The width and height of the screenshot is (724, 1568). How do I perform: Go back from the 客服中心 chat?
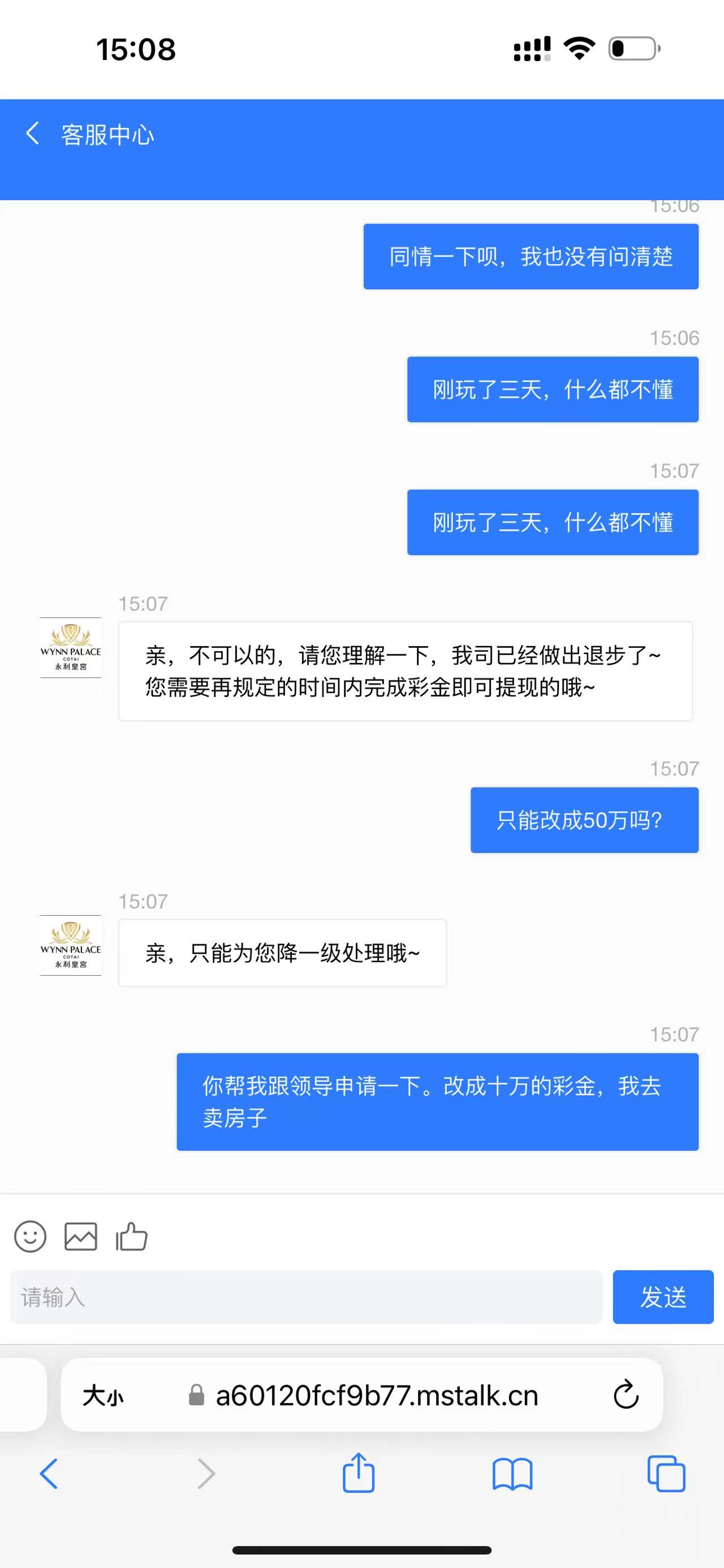(33, 133)
